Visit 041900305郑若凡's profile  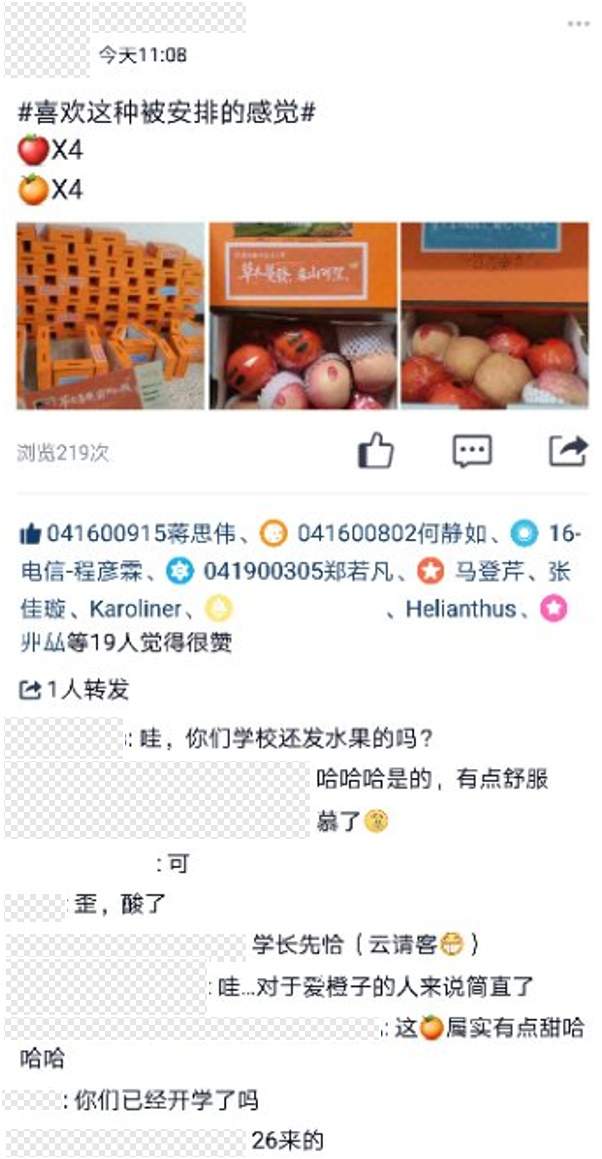pyautogui.click(x=299, y=572)
